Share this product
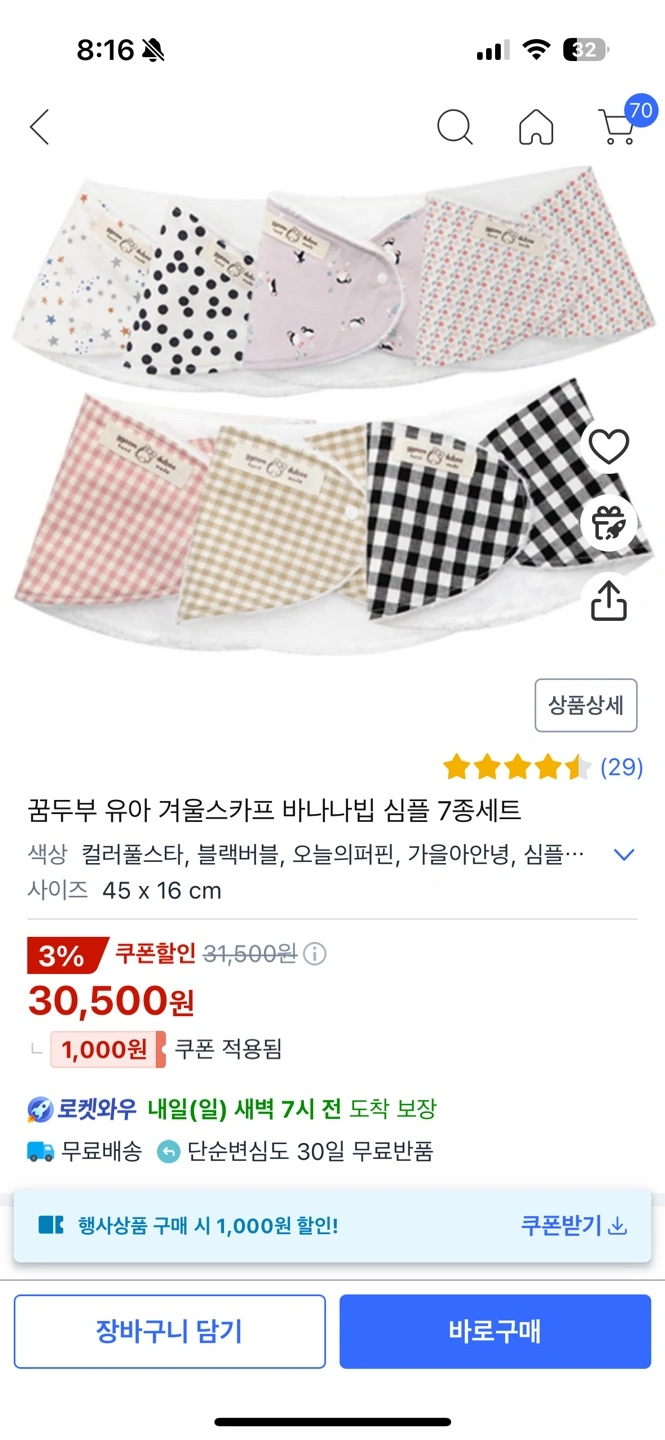 tap(608, 599)
